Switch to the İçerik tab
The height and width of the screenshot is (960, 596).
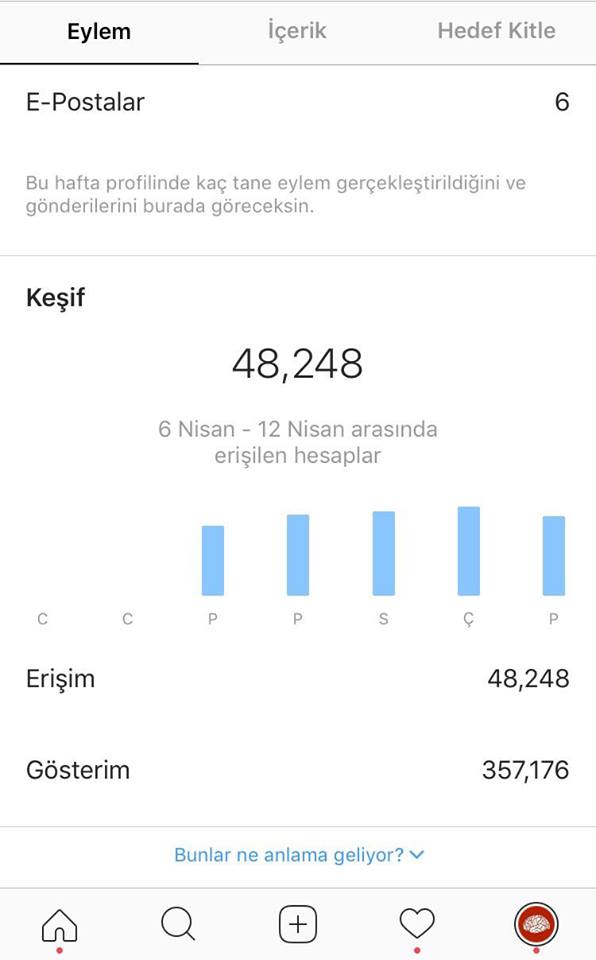297,32
